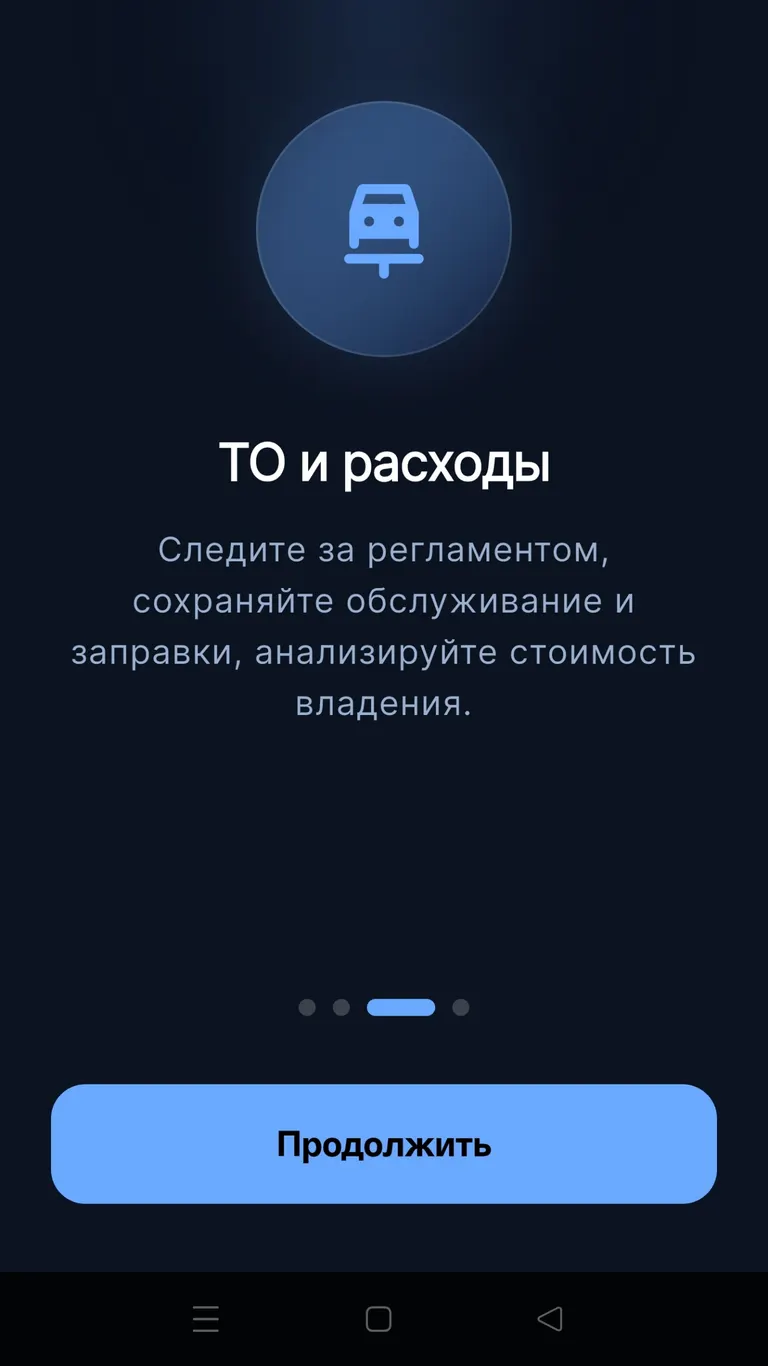This screenshot has width=768, height=1366.
Task: Open the system home screen
Action: (378, 1319)
